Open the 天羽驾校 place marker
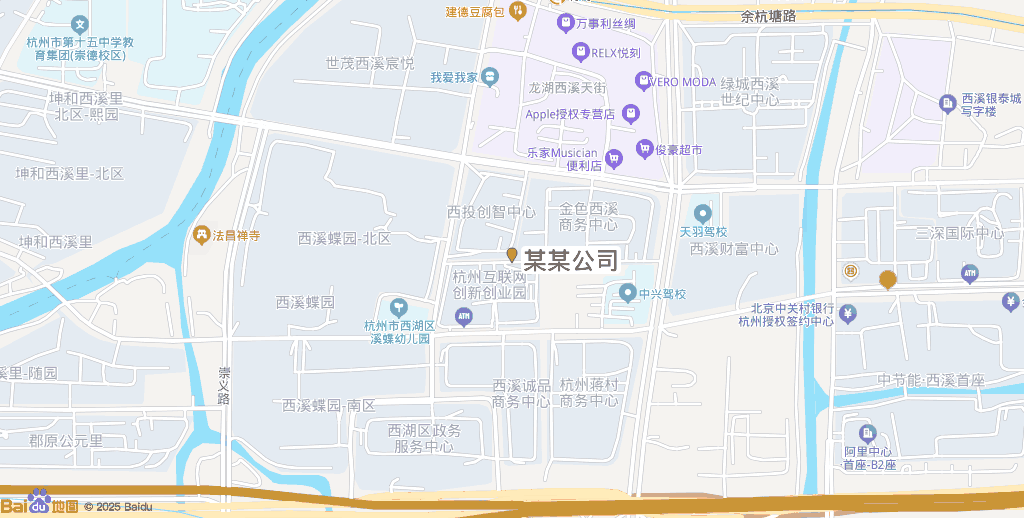This screenshot has width=1024, height=518. pyautogui.click(x=703, y=213)
